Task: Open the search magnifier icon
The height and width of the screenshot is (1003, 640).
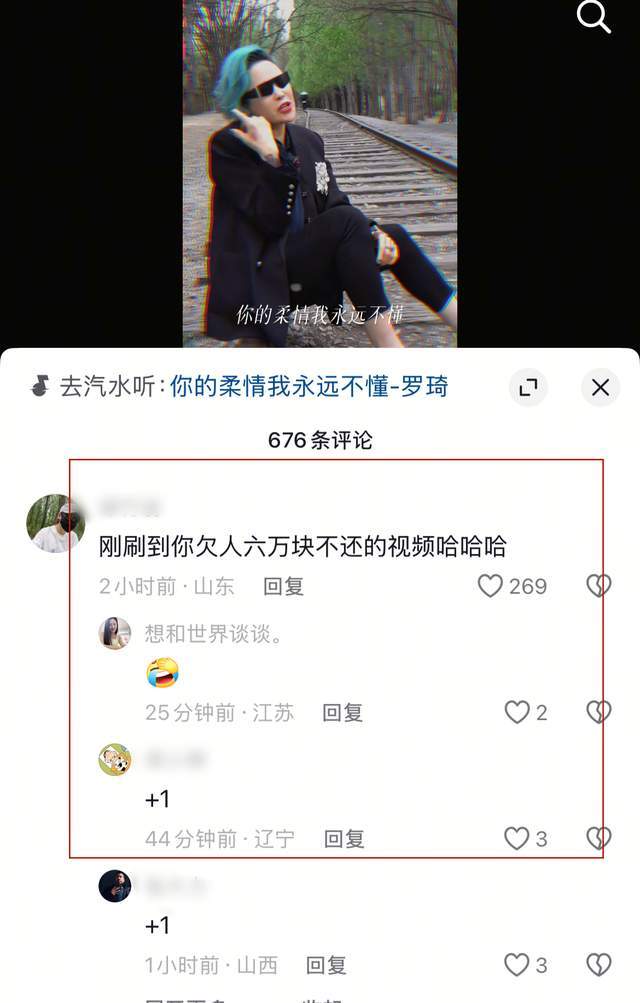Action: click(594, 17)
